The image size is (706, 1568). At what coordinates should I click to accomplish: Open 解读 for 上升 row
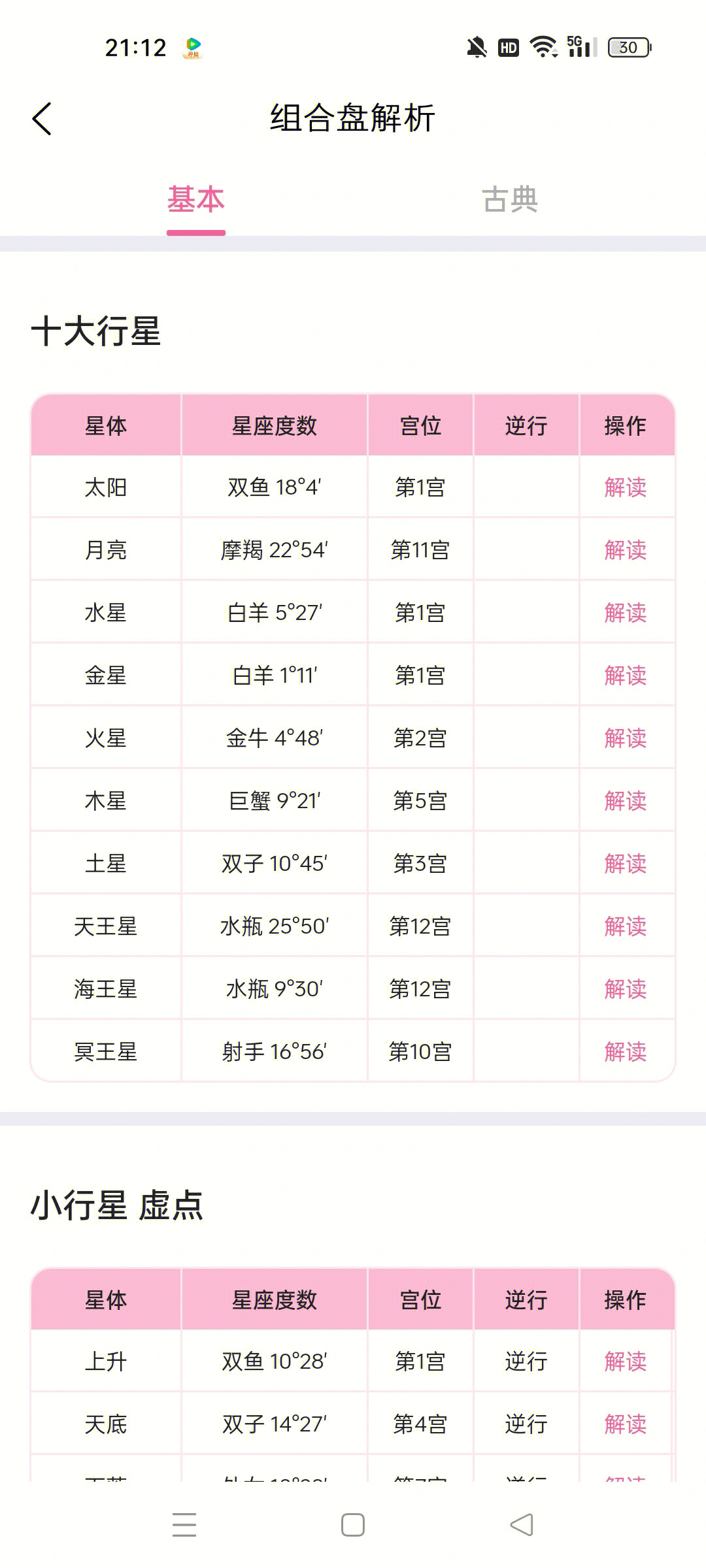pos(625,1362)
